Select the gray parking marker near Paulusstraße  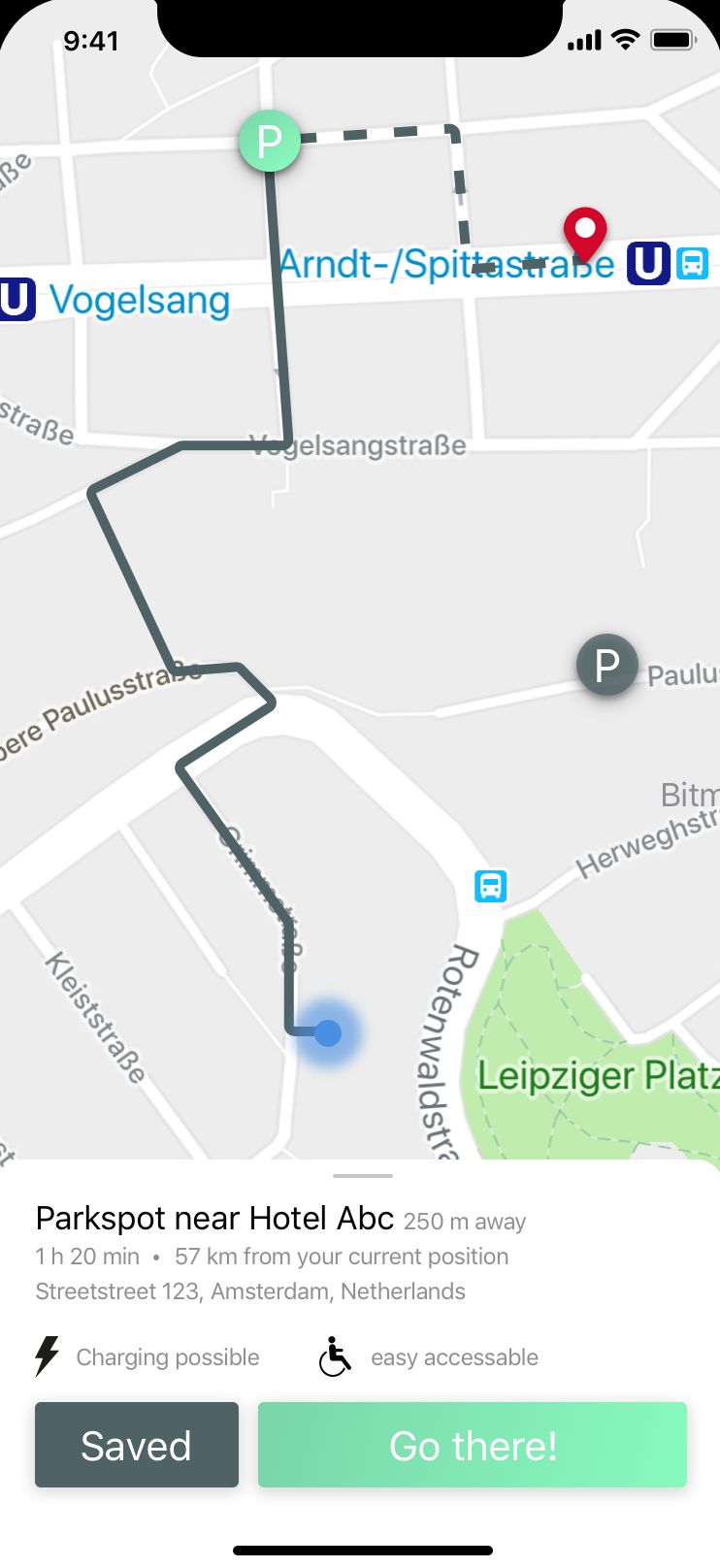[607, 665]
